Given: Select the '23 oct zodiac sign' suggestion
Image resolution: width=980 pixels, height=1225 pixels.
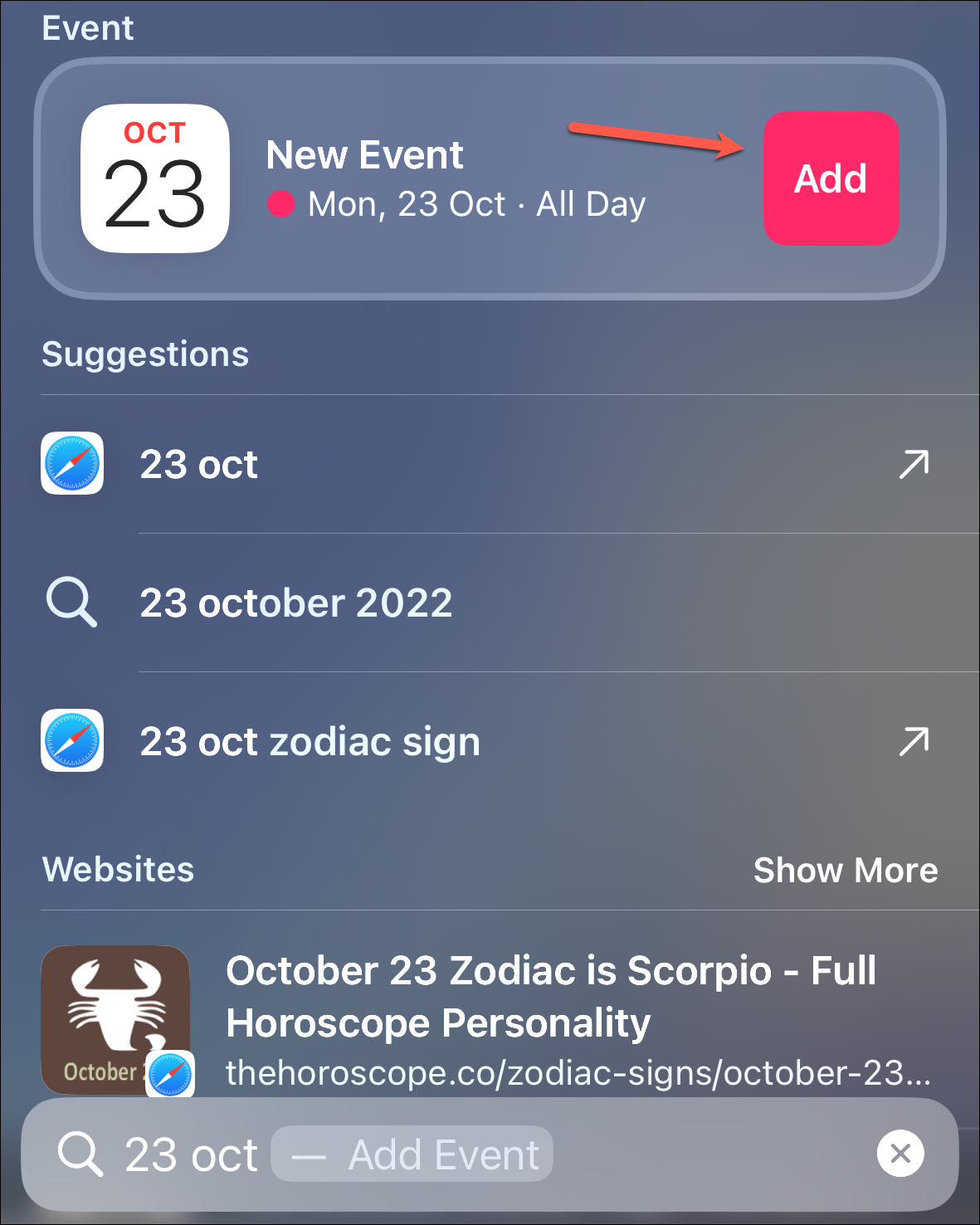Looking at the screenshot, I should click(x=310, y=741).
